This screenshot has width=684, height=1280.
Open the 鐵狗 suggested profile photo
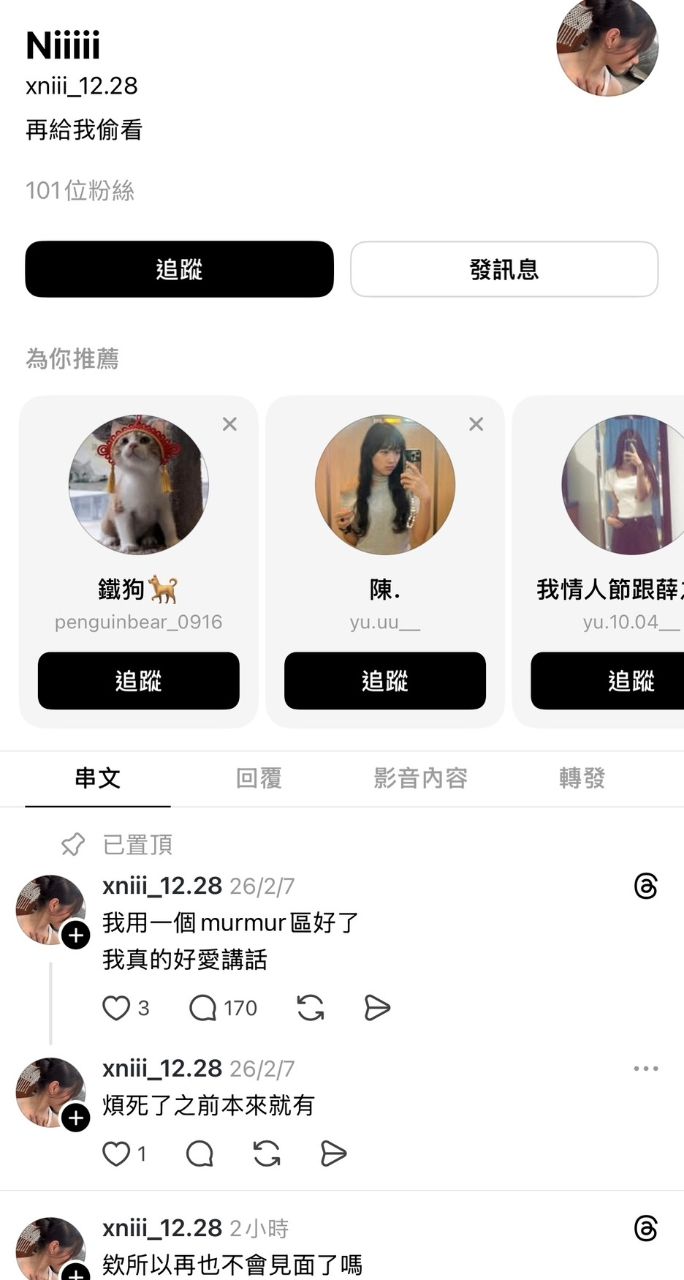[139, 485]
